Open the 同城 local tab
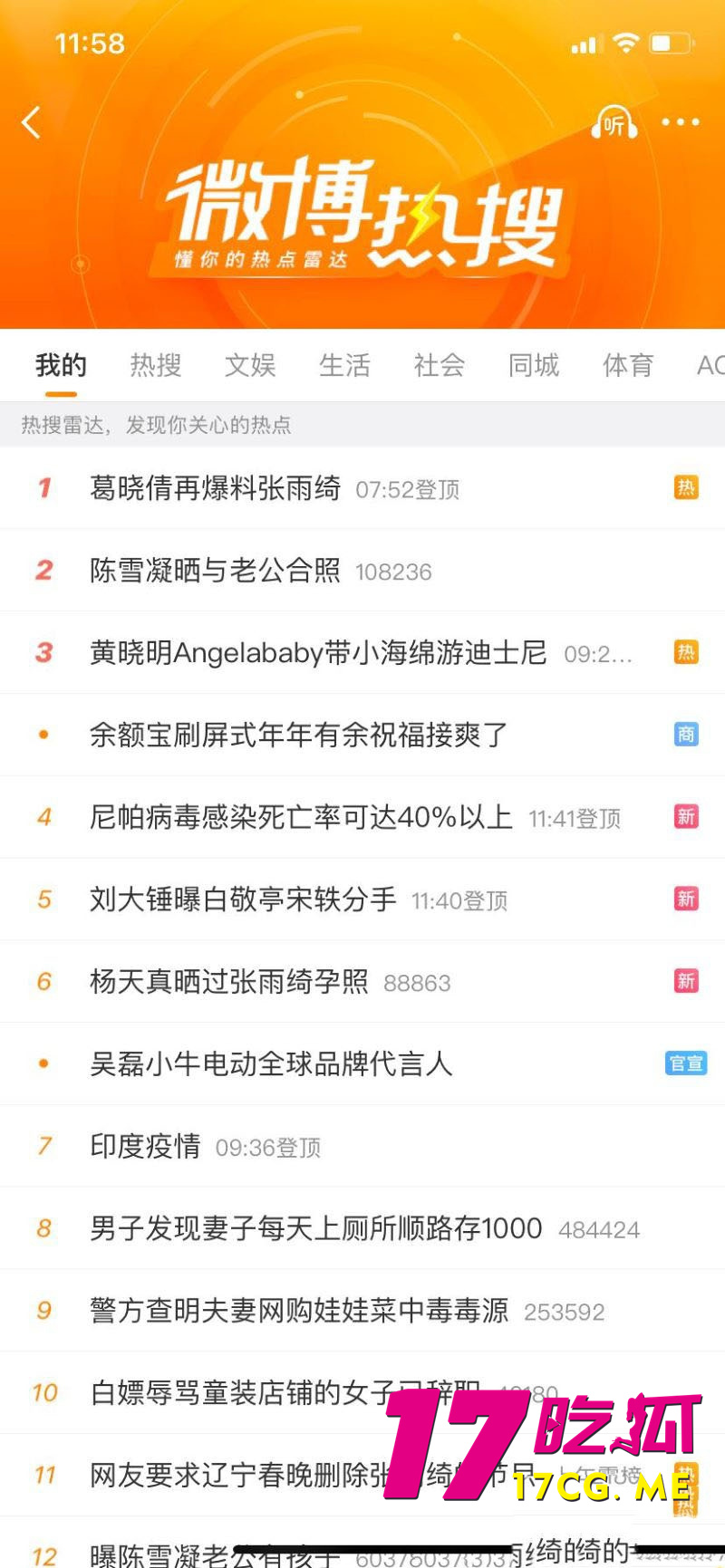Viewport: 725px width, 1568px height. click(x=533, y=365)
